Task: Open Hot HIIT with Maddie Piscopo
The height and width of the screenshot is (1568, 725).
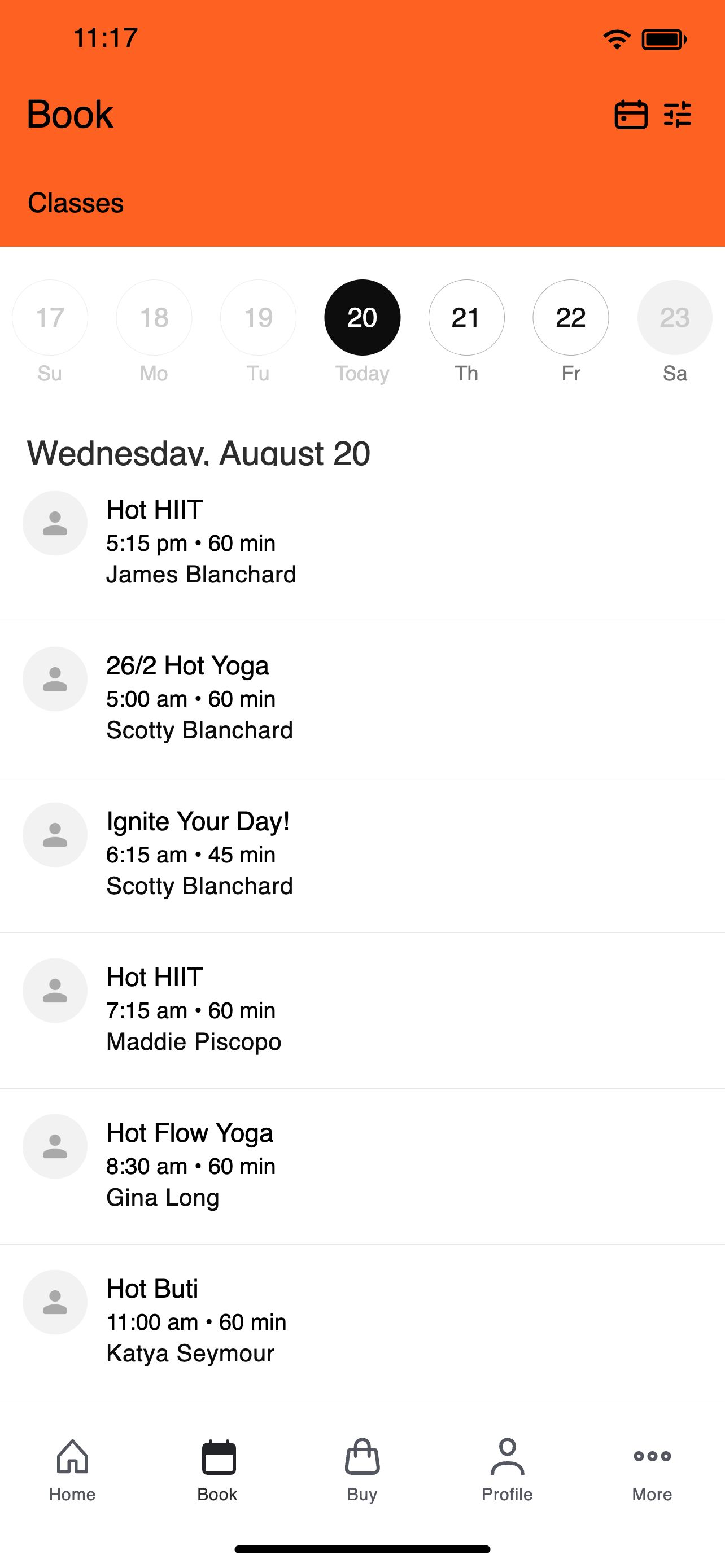Action: click(362, 1011)
